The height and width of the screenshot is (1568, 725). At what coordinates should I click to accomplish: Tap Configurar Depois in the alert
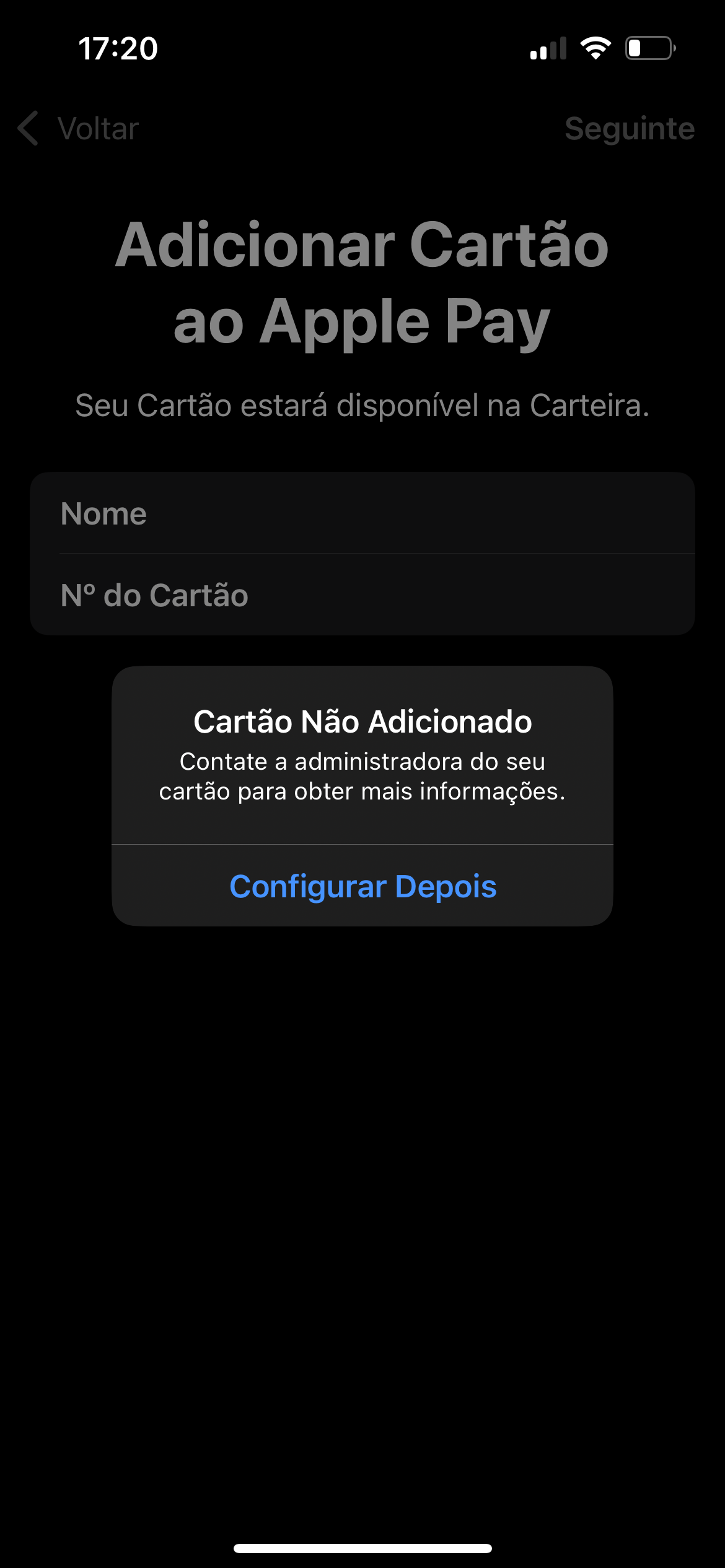(x=362, y=886)
